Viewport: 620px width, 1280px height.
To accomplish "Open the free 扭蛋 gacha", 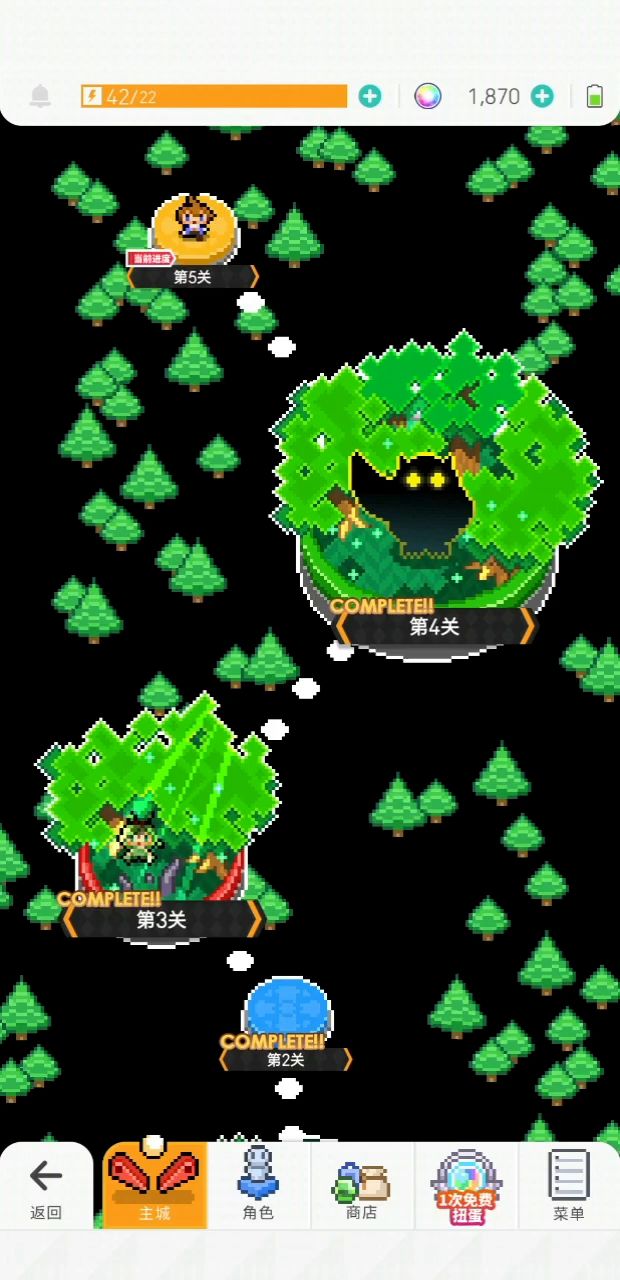I will pyautogui.click(x=465, y=1187).
